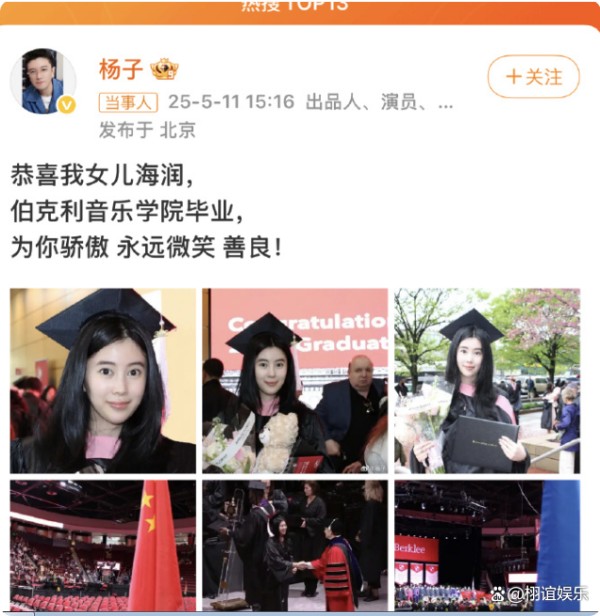Open the handshake on stage photo

pos(295,545)
